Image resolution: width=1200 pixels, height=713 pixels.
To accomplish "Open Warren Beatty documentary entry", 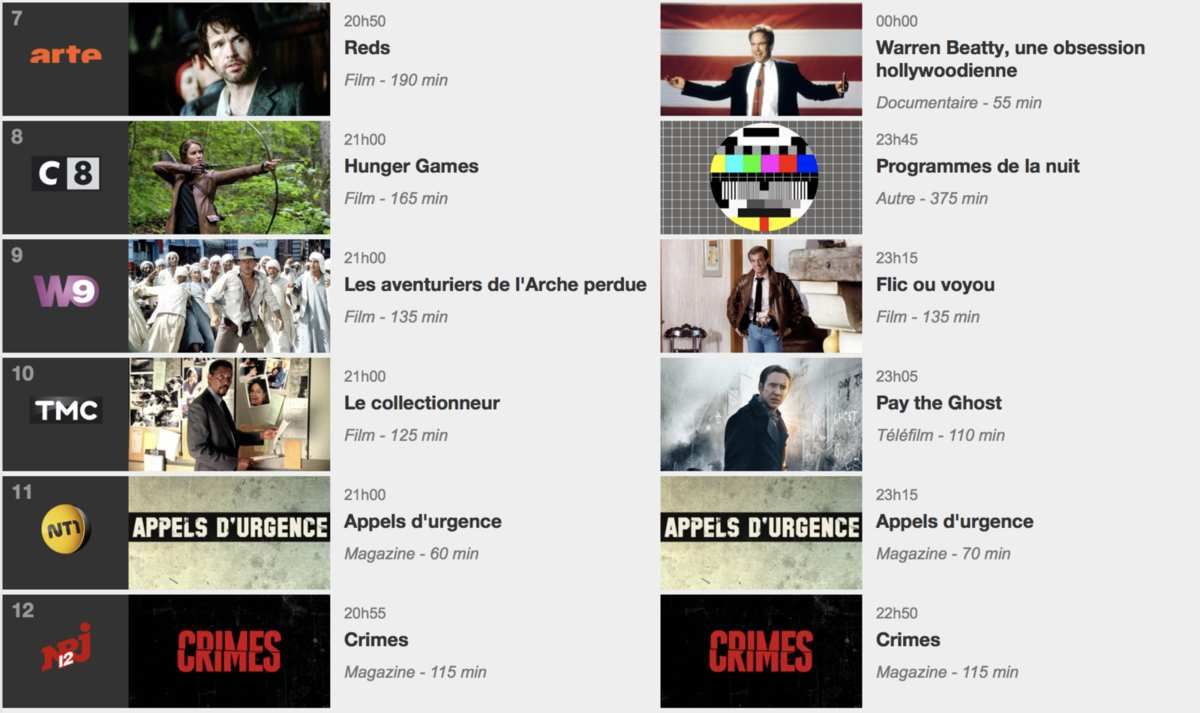I will click(1010, 59).
